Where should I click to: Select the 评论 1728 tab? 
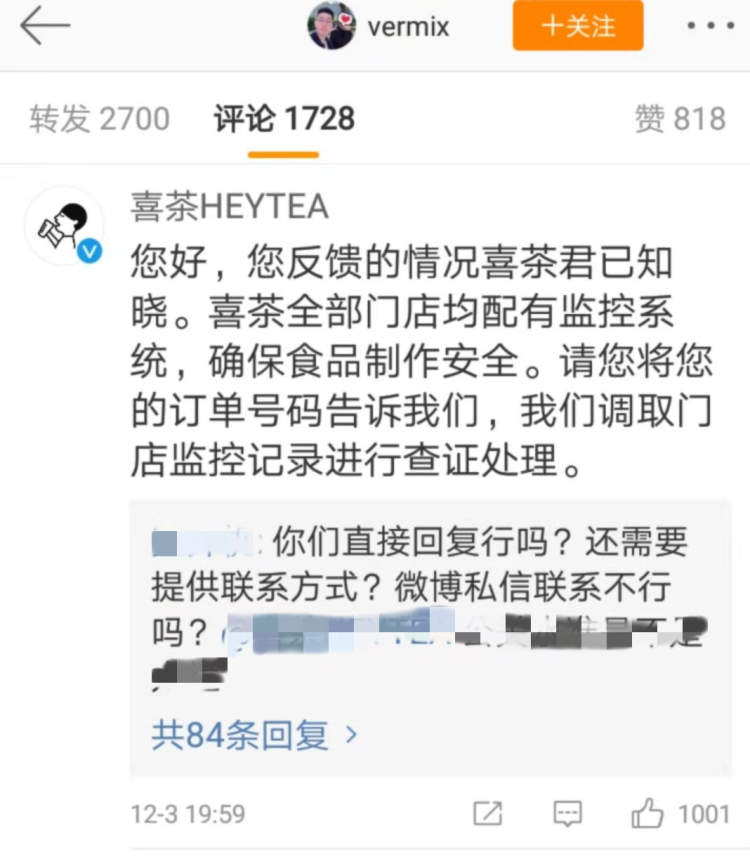pos(284,119)
